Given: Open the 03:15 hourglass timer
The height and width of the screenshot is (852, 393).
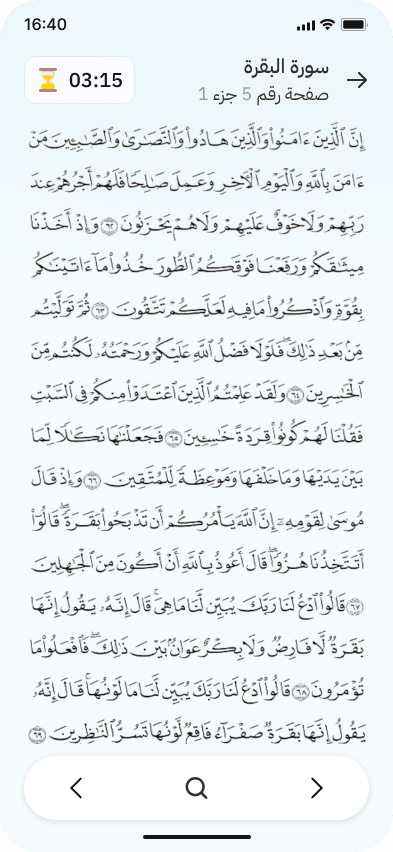Looking at the screenshot, I should [x=79, y=80].
